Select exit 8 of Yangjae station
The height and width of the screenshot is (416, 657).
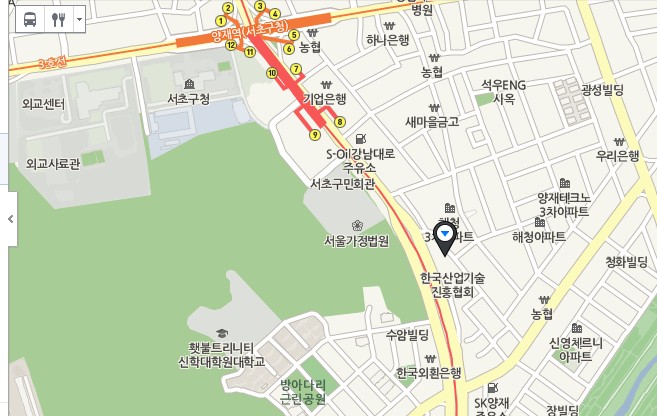tap(340, 122)
